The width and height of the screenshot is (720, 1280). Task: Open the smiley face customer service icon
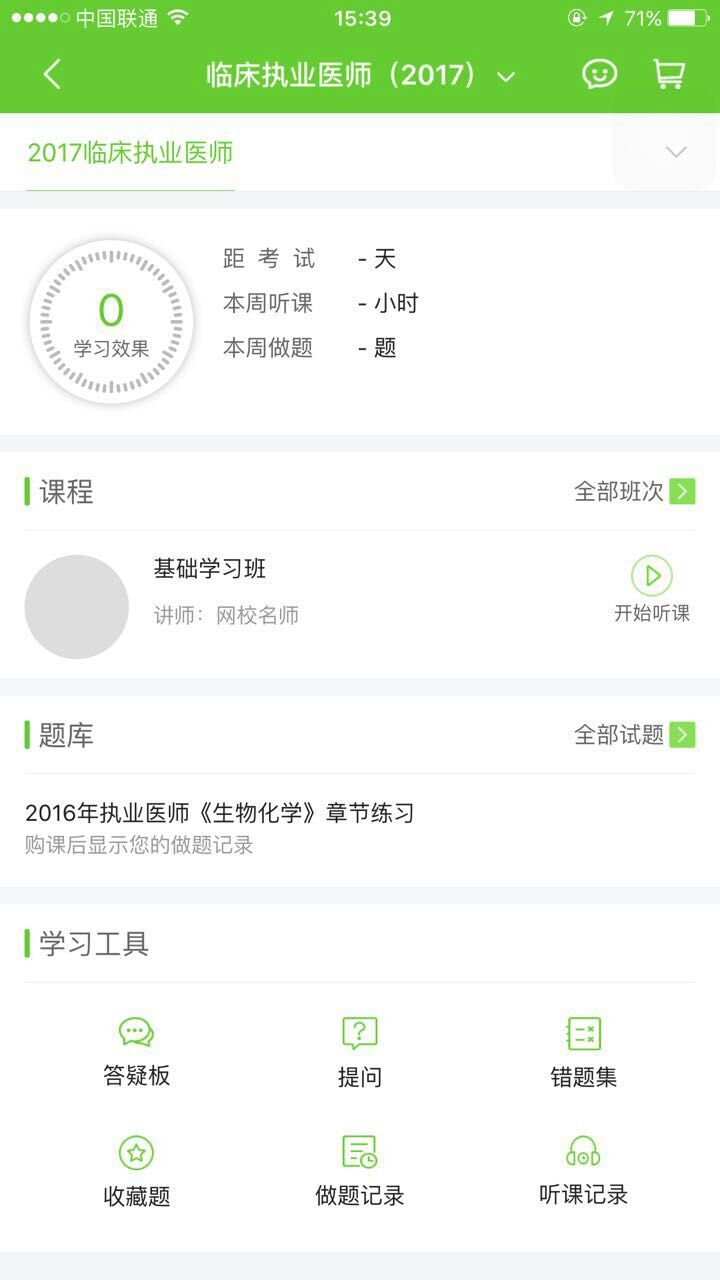point(600,74)
